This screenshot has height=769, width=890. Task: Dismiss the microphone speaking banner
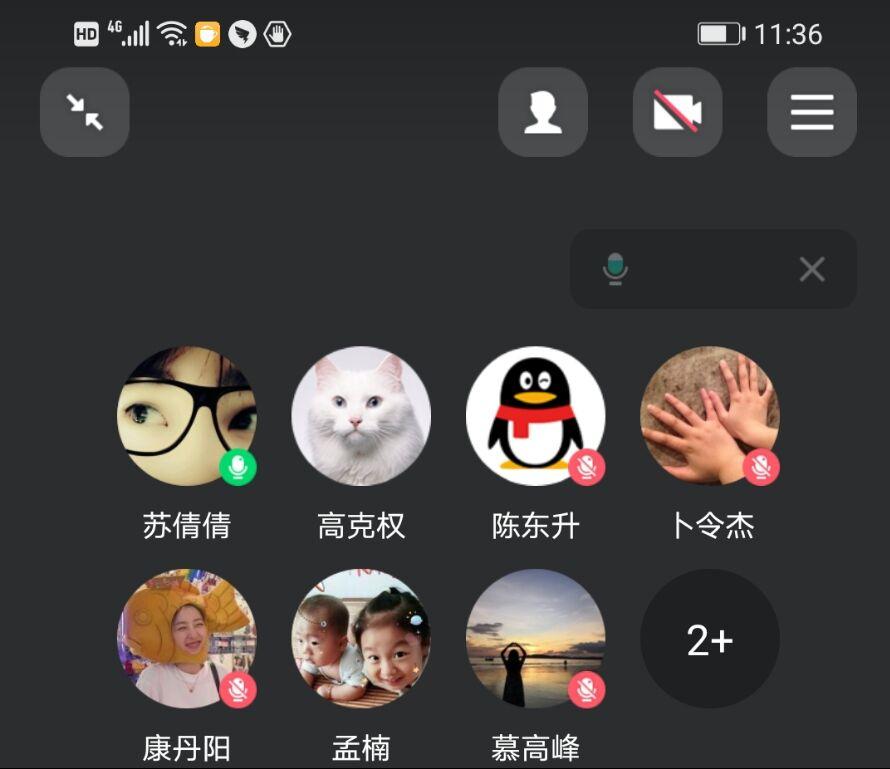811,269
